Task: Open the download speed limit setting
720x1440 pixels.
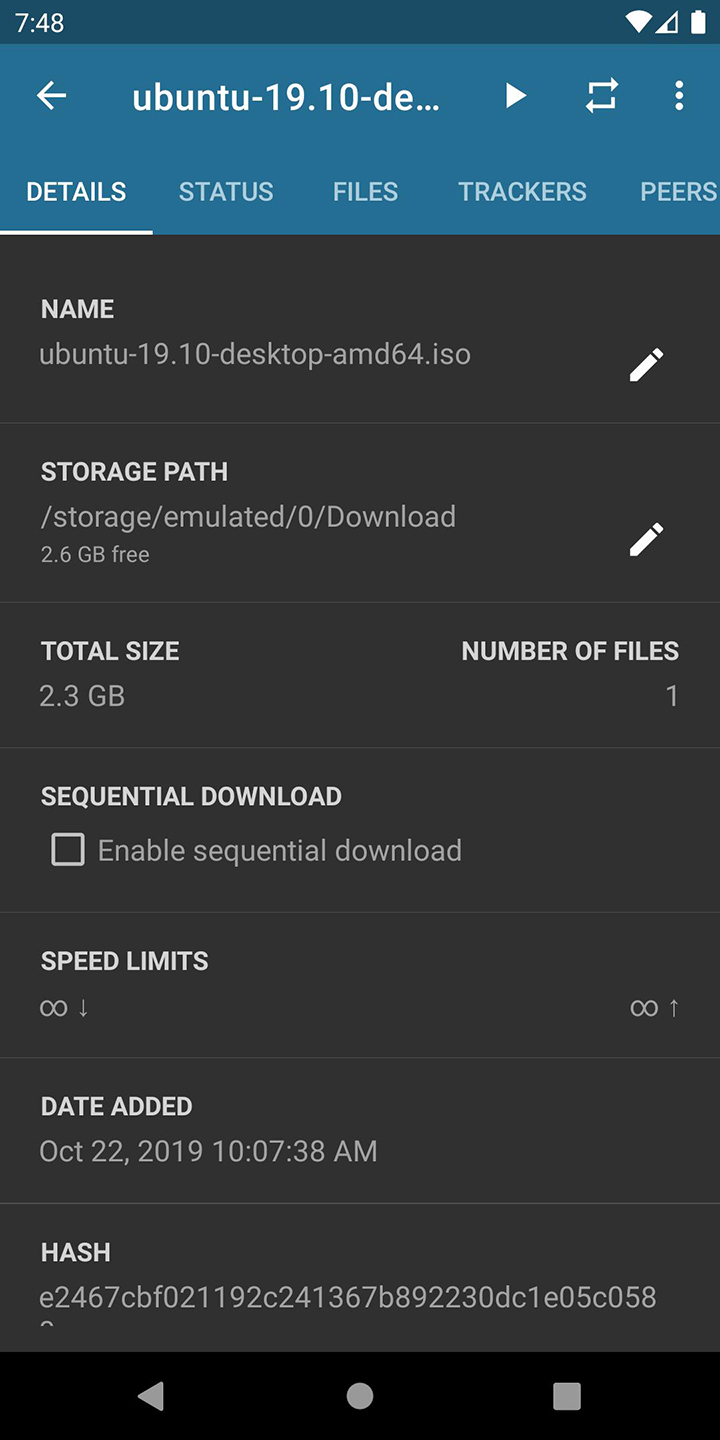Action: [64, 1007]
